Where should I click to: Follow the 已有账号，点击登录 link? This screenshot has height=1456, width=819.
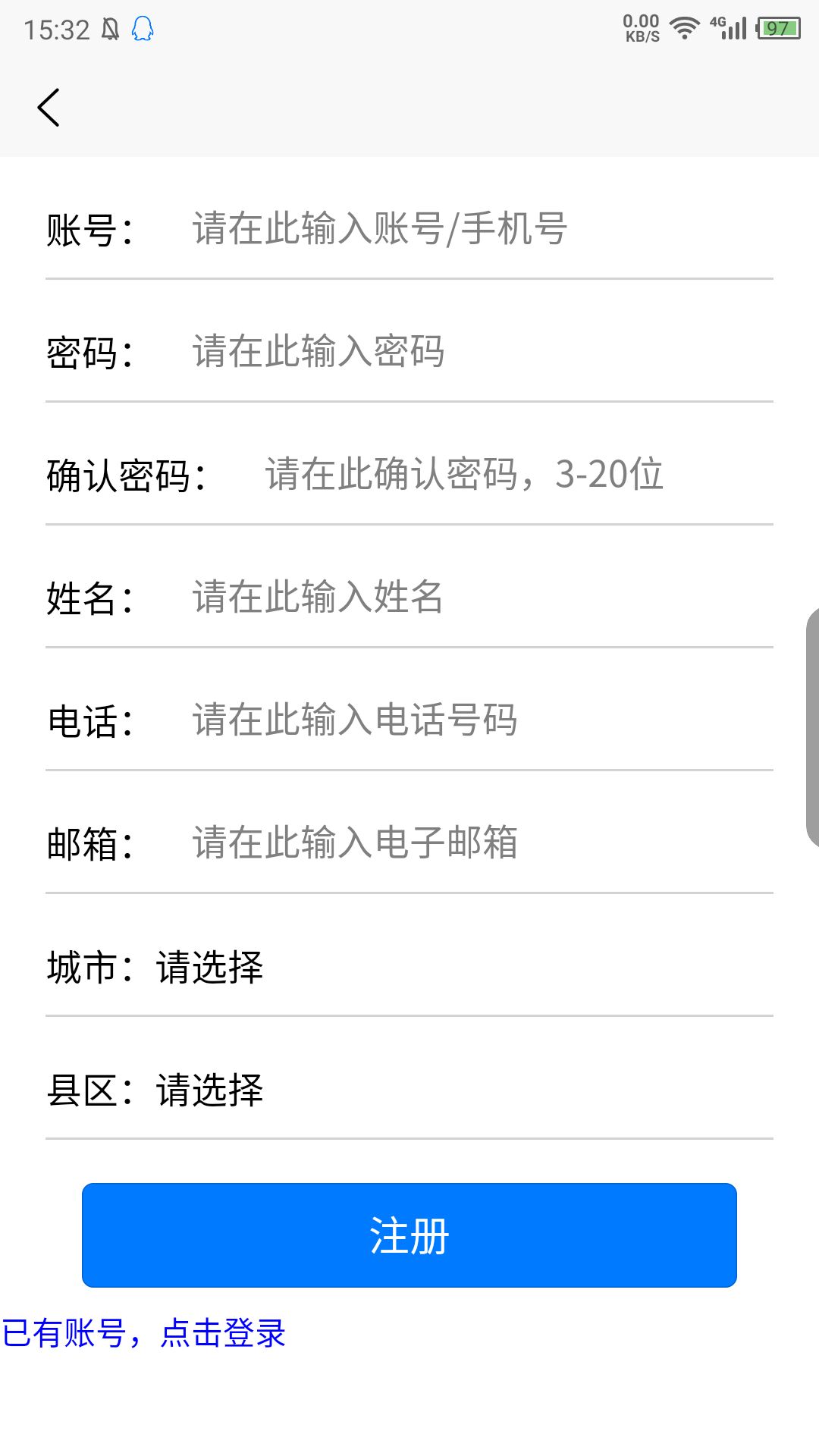[x=144, y=1333]
